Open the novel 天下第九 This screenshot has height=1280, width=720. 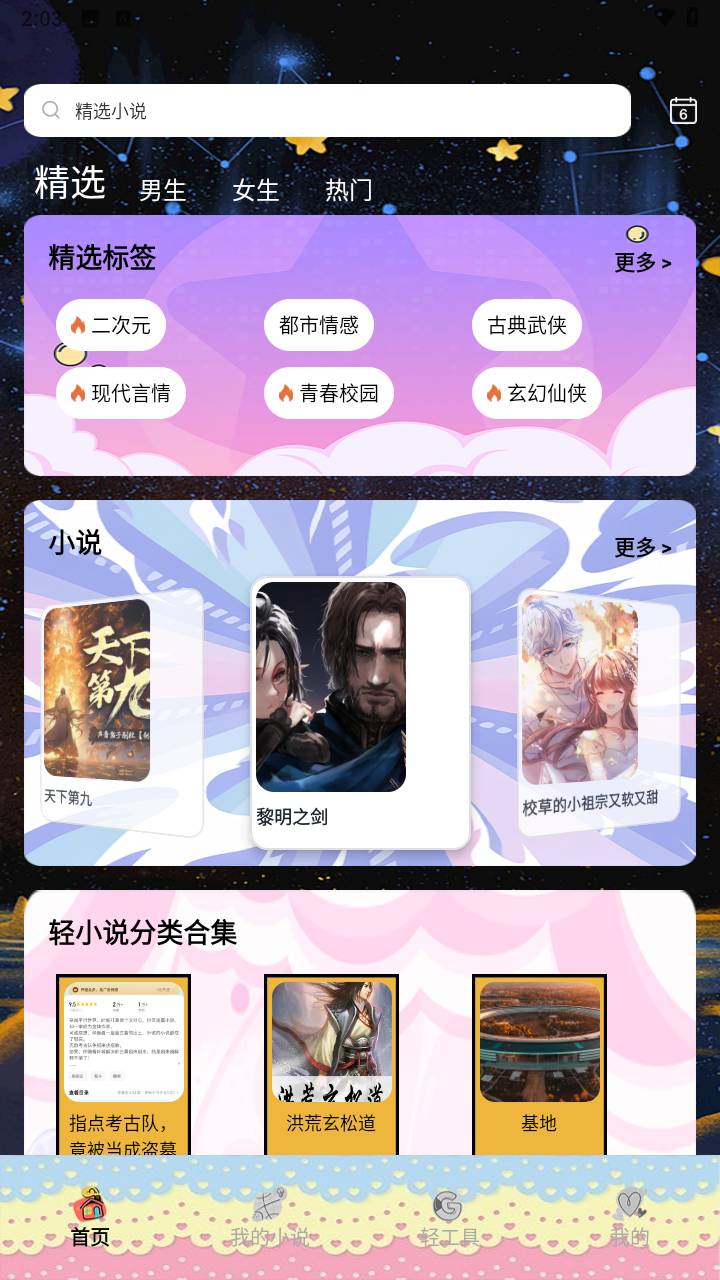click(121, 712)
